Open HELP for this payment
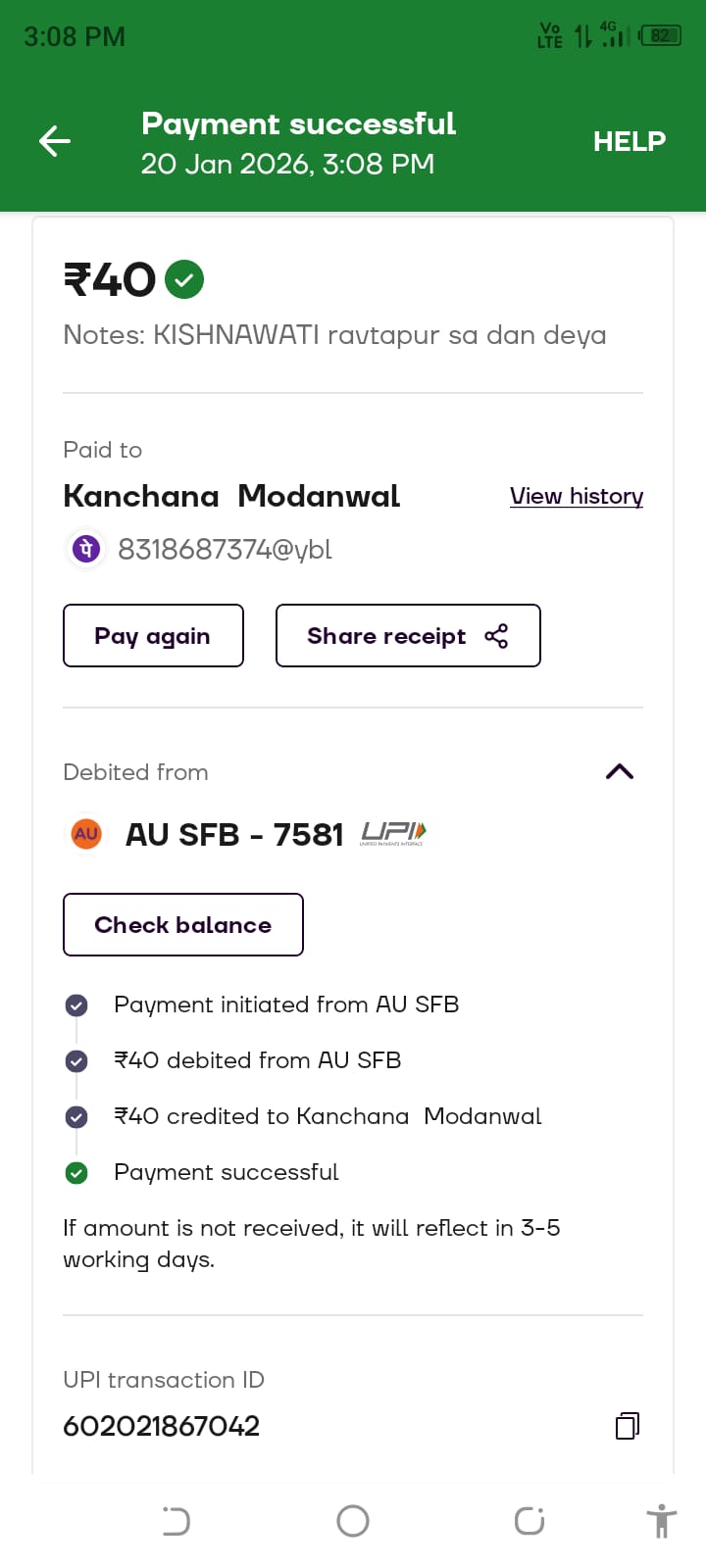Viewport: 706px width, 1568px height. [x=629, y=141]
